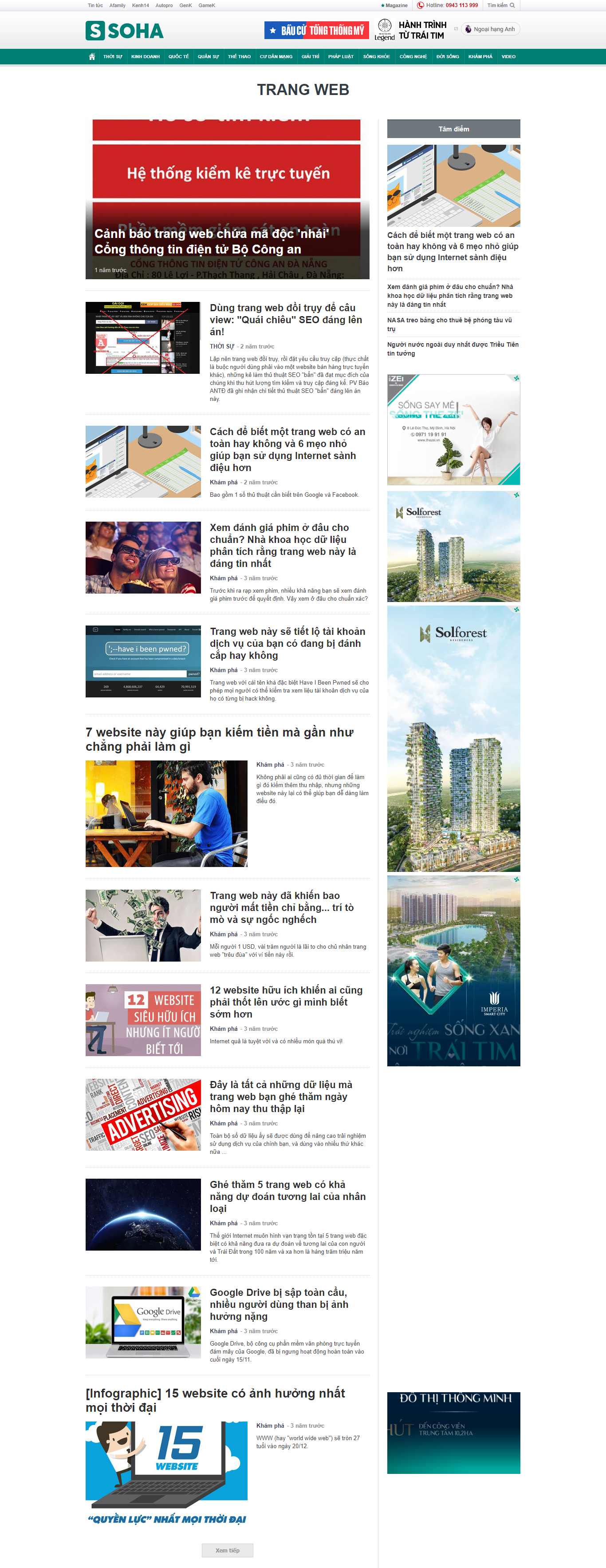Click the Hotline phone icon

click(x=421, y=5)
